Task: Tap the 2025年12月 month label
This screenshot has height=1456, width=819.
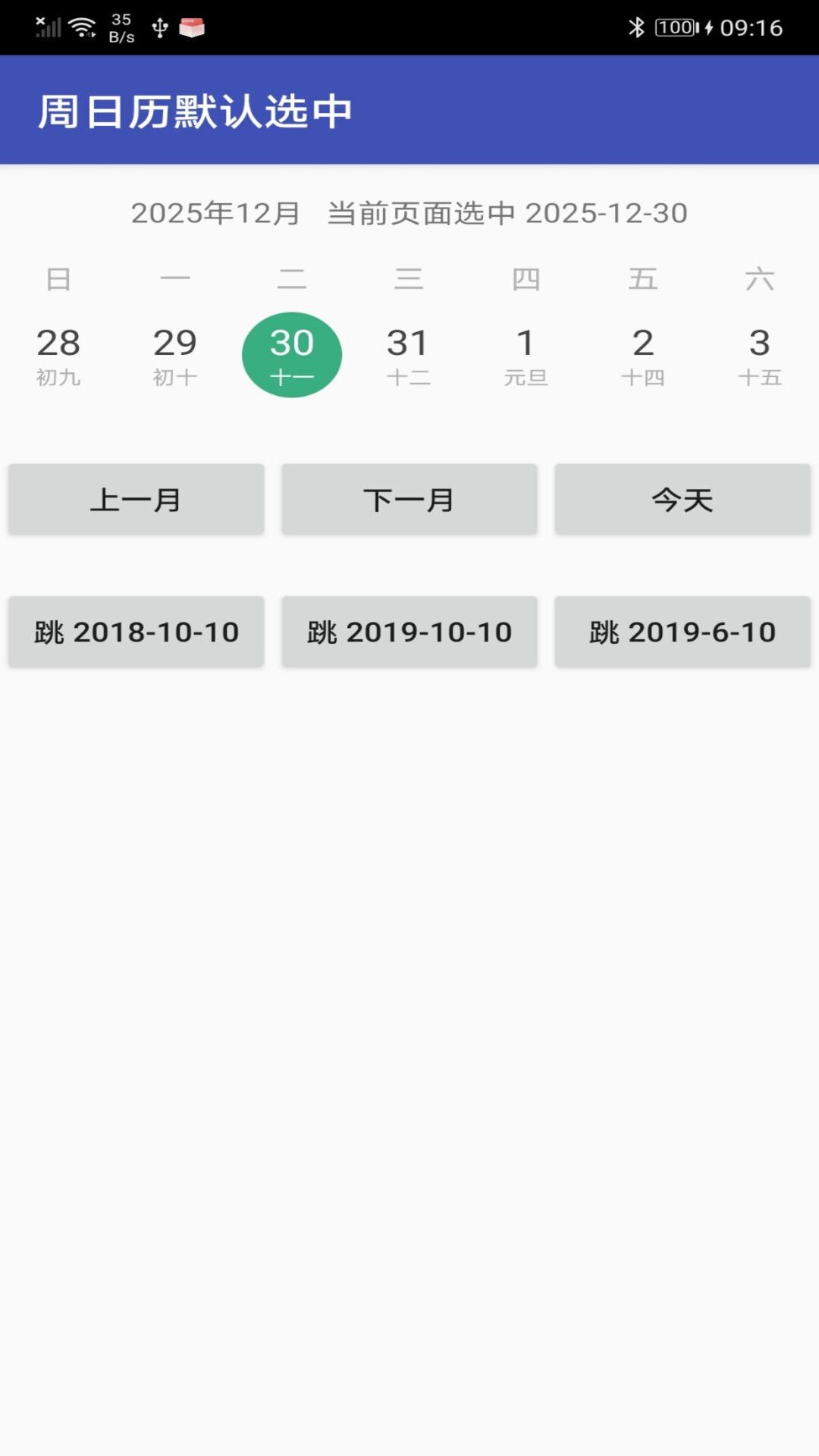Action: click(x=215, y=213)
